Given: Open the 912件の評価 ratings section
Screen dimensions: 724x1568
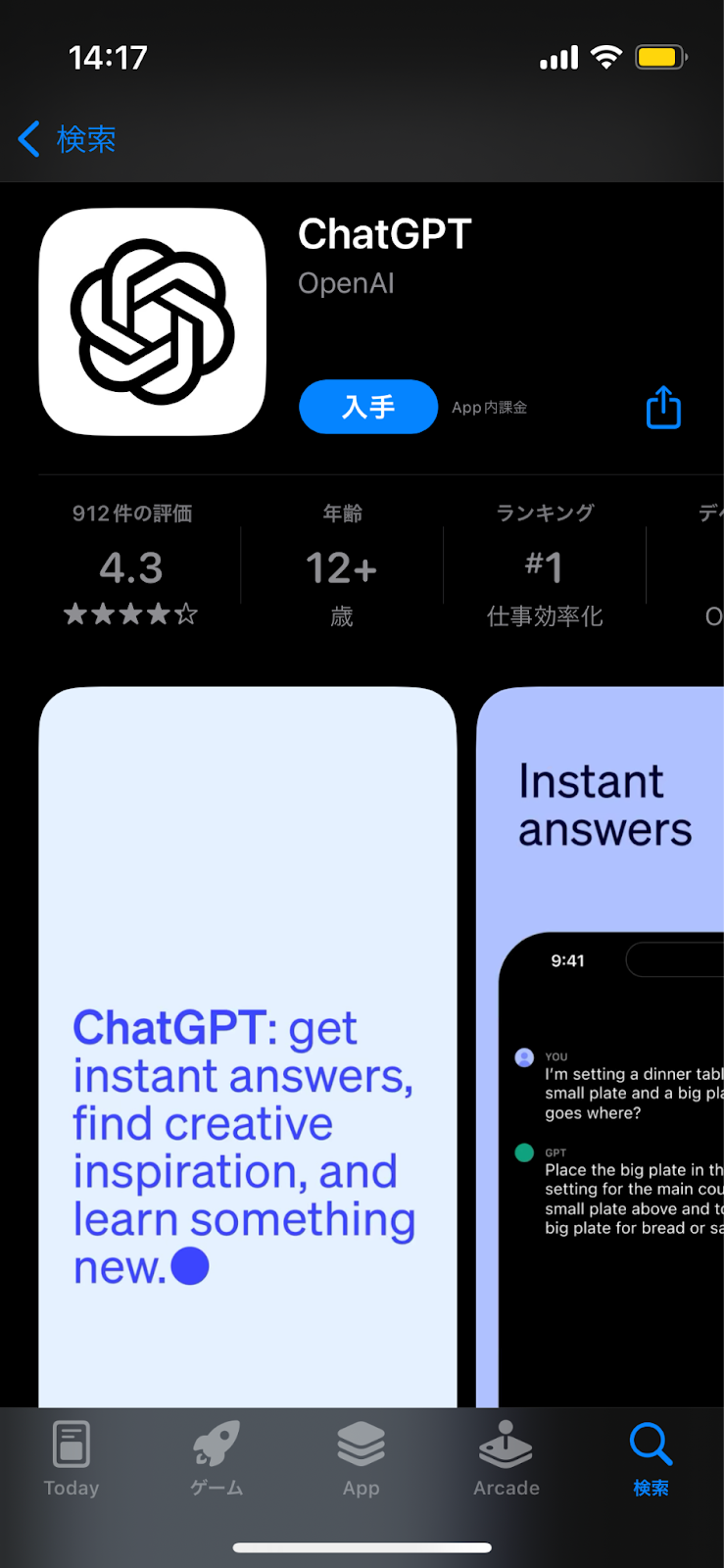Looking at the screenshot, I should 131,566.
